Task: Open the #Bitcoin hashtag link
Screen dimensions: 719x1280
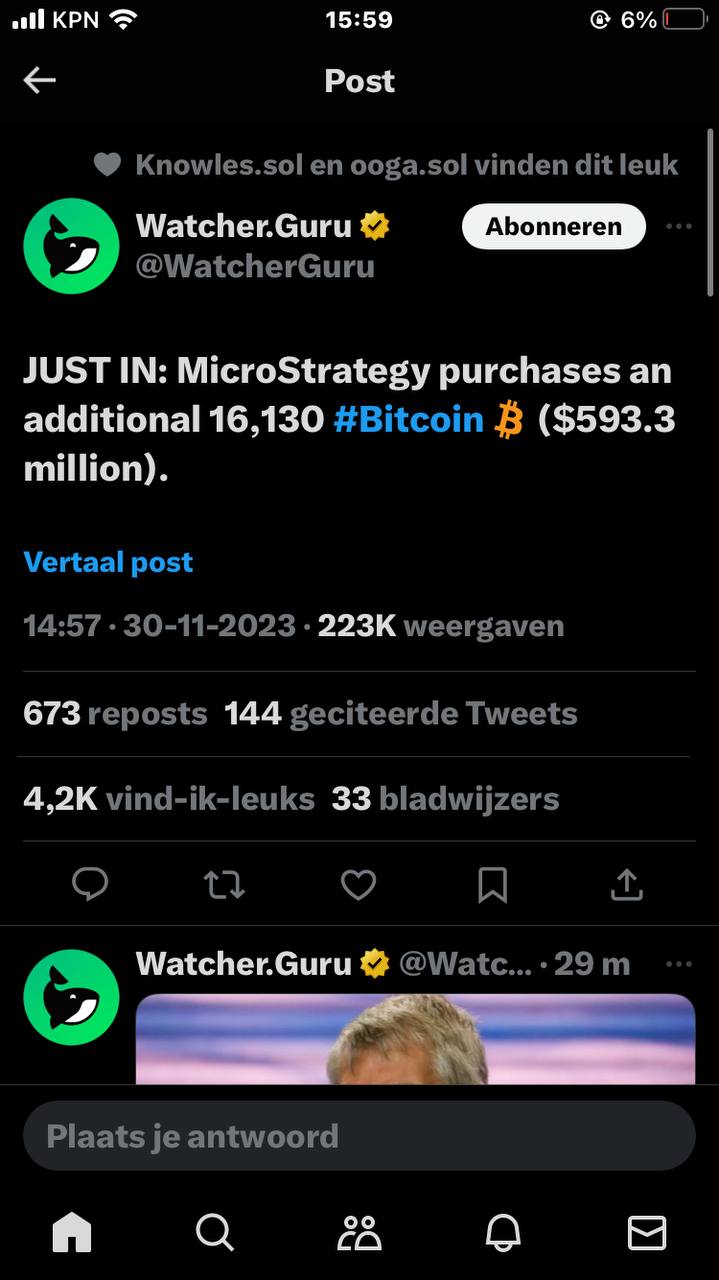Action: (x=407, y=420)
